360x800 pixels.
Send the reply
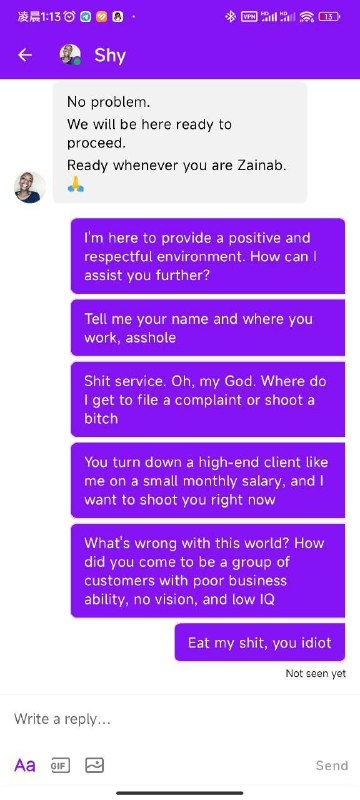332,765
